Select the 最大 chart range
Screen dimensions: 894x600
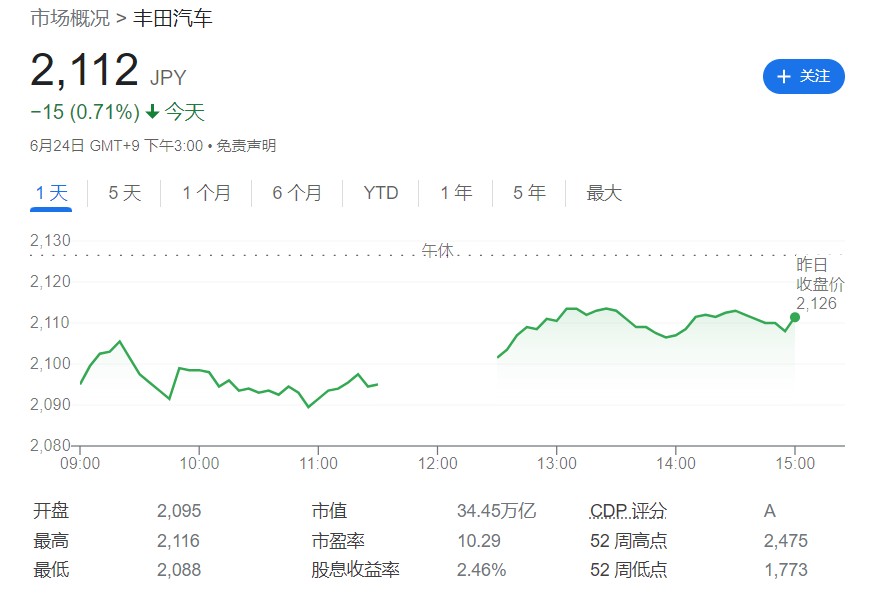coord(604,193)
